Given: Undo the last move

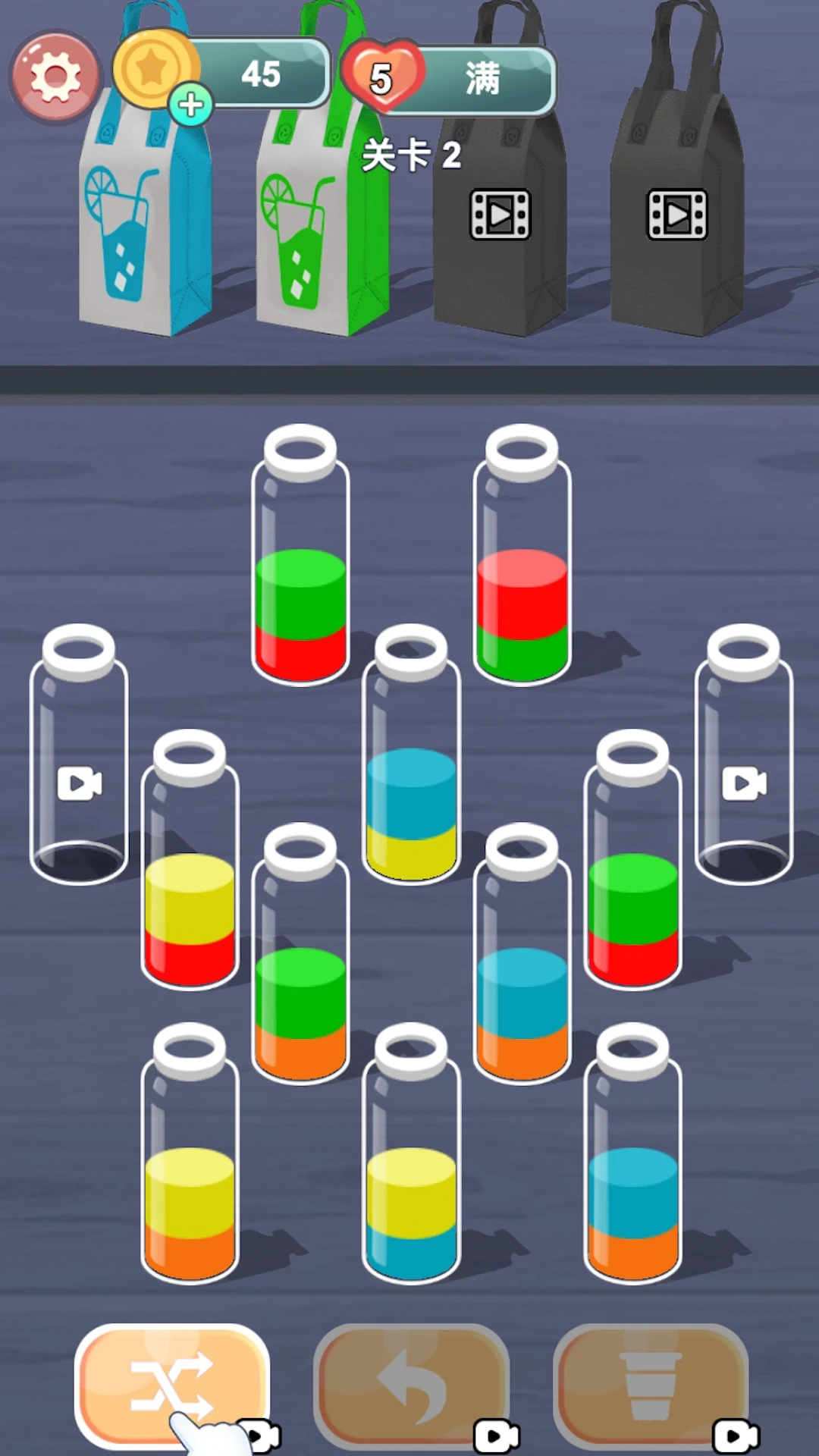Looking at the screenshot, I should coord(410,1386).
